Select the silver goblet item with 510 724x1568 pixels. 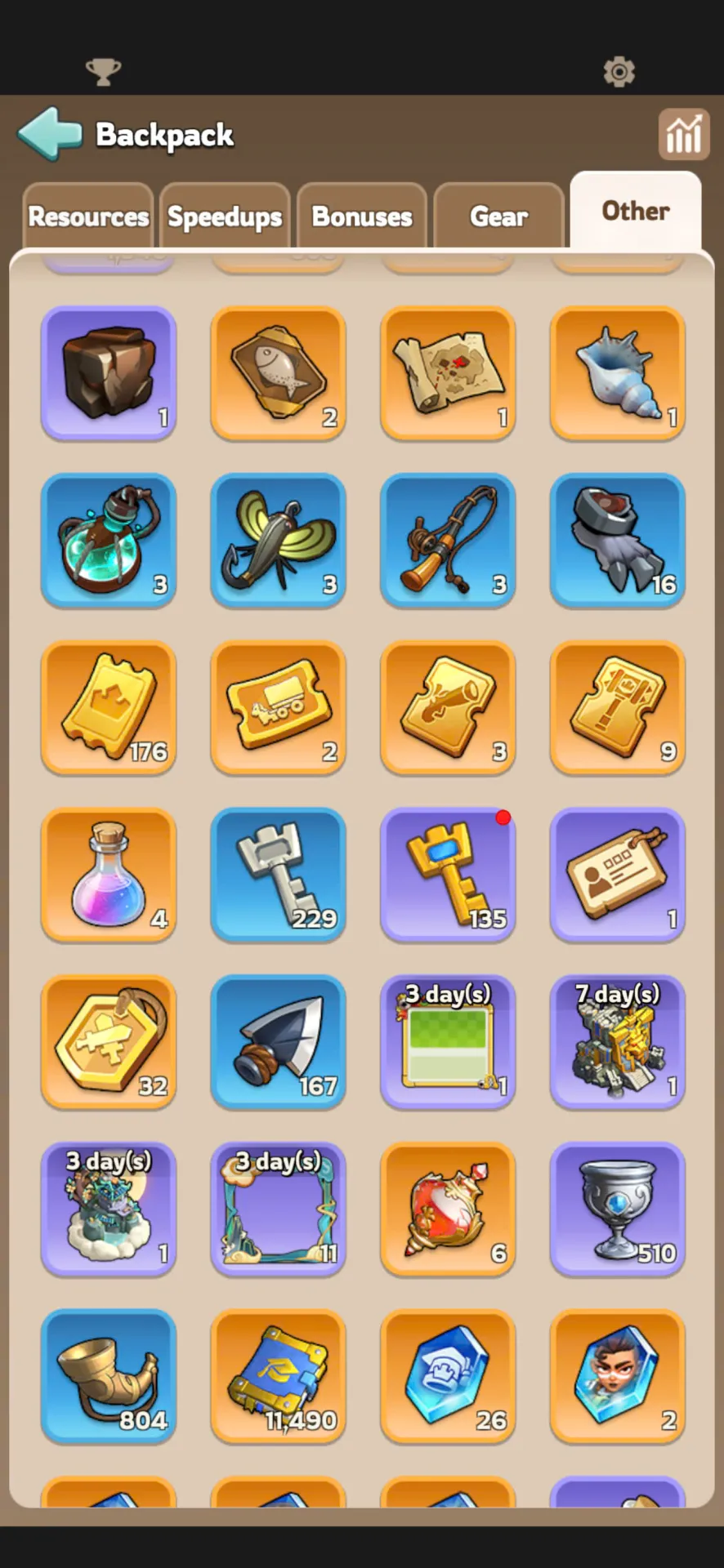[x=618, y=1209]
